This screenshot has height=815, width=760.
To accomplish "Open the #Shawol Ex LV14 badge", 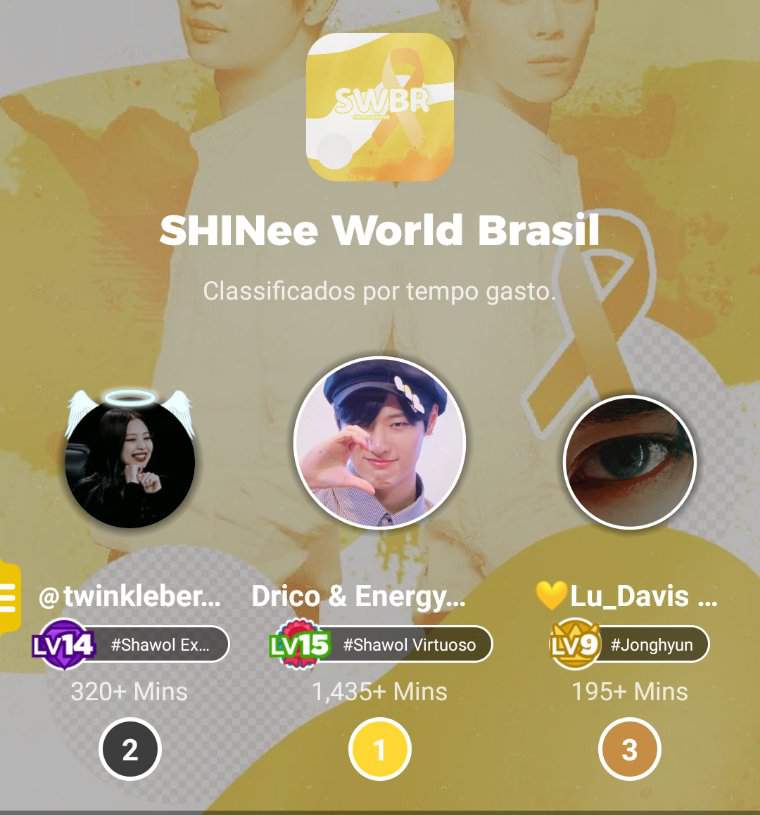I will (131, 645).
